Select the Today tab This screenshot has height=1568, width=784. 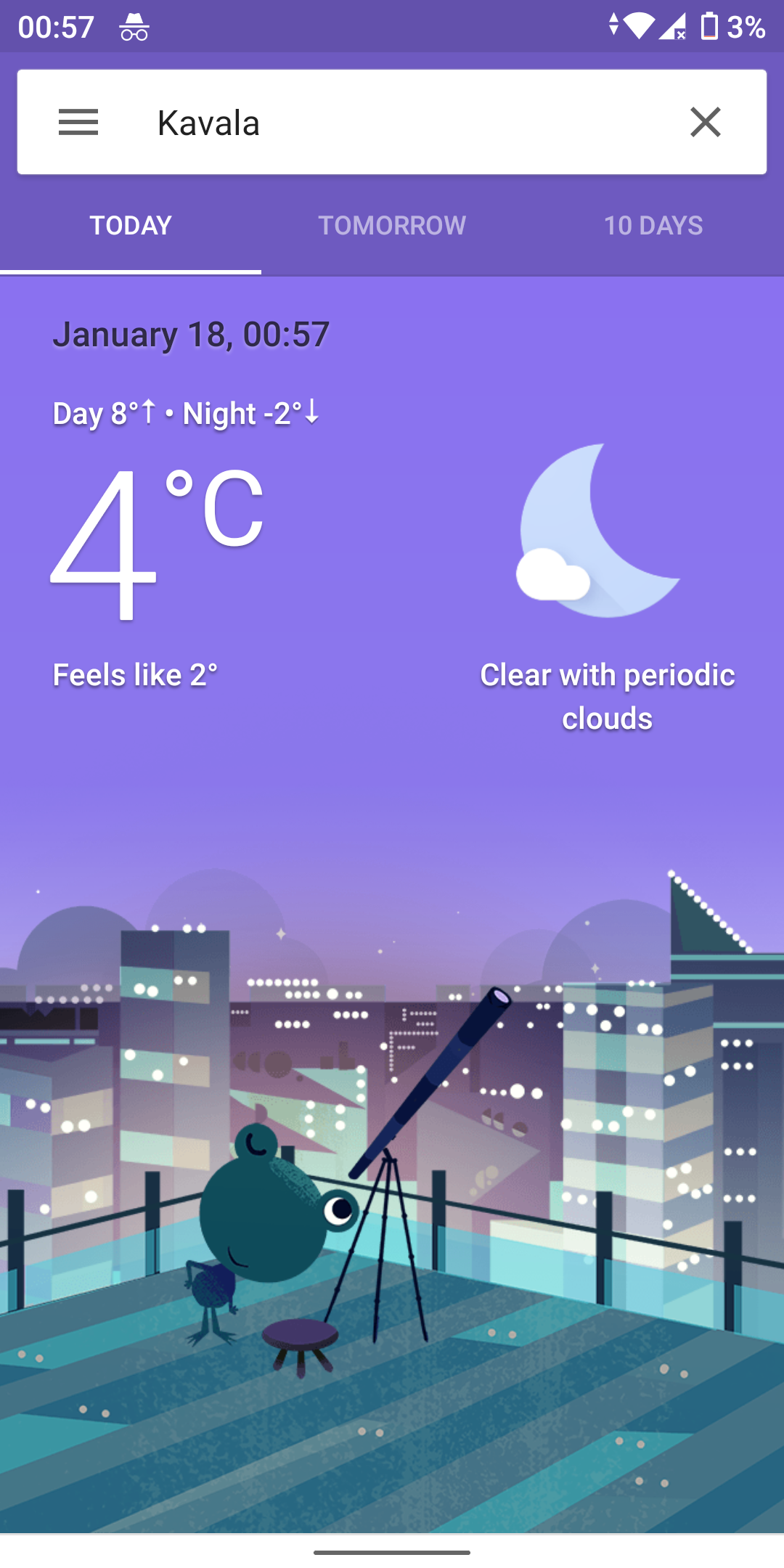[131, 226]
